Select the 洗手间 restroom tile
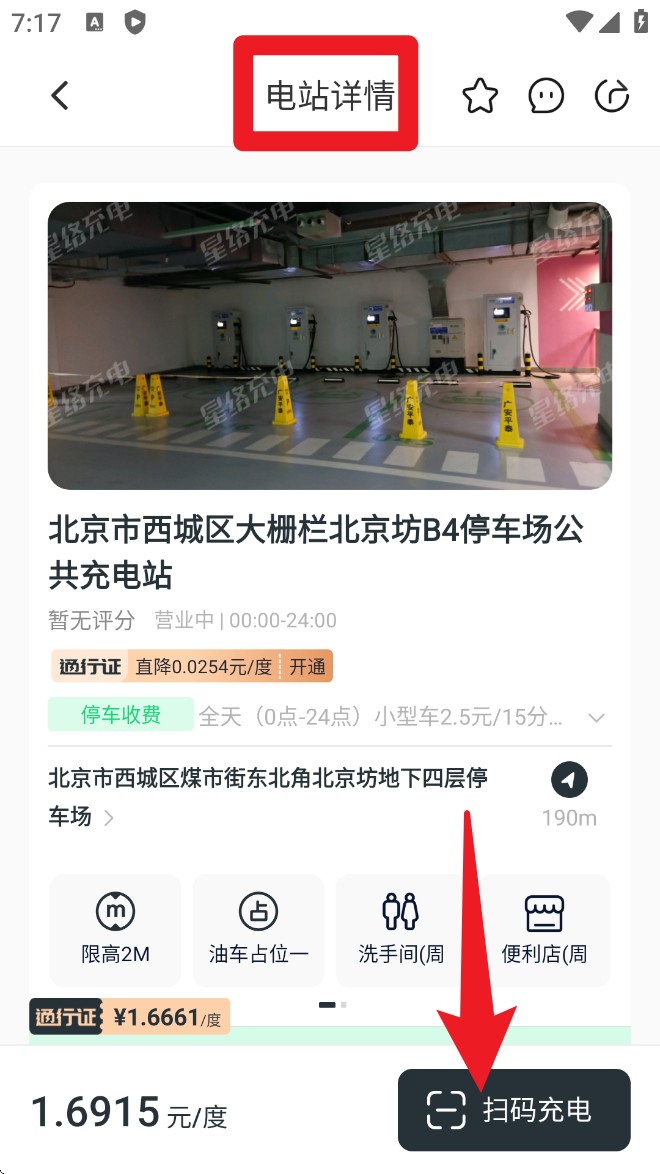The image size is (660, 1174). (x=401, y=930)
